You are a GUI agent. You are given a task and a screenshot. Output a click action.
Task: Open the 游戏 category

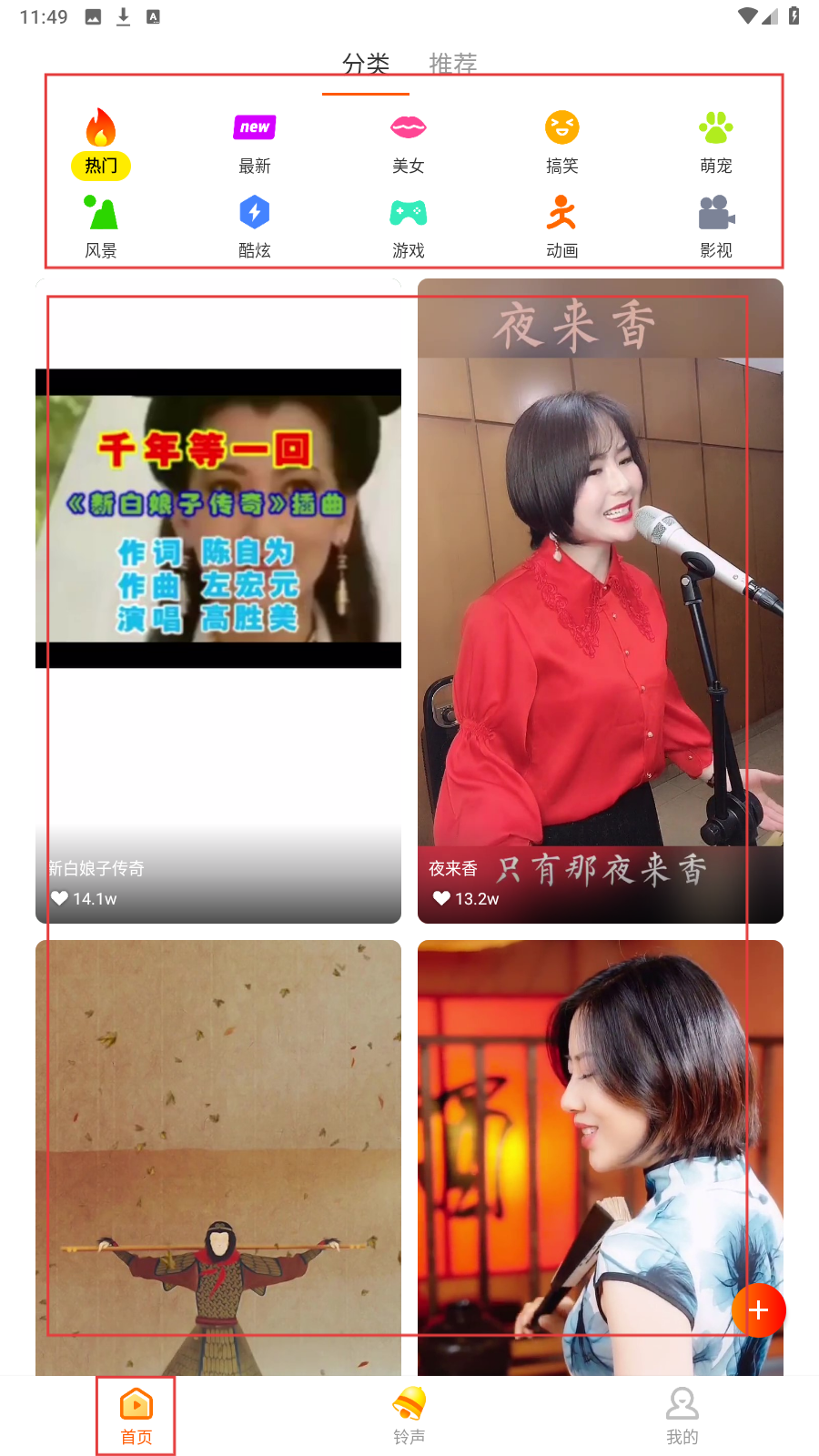coord(409,227)
